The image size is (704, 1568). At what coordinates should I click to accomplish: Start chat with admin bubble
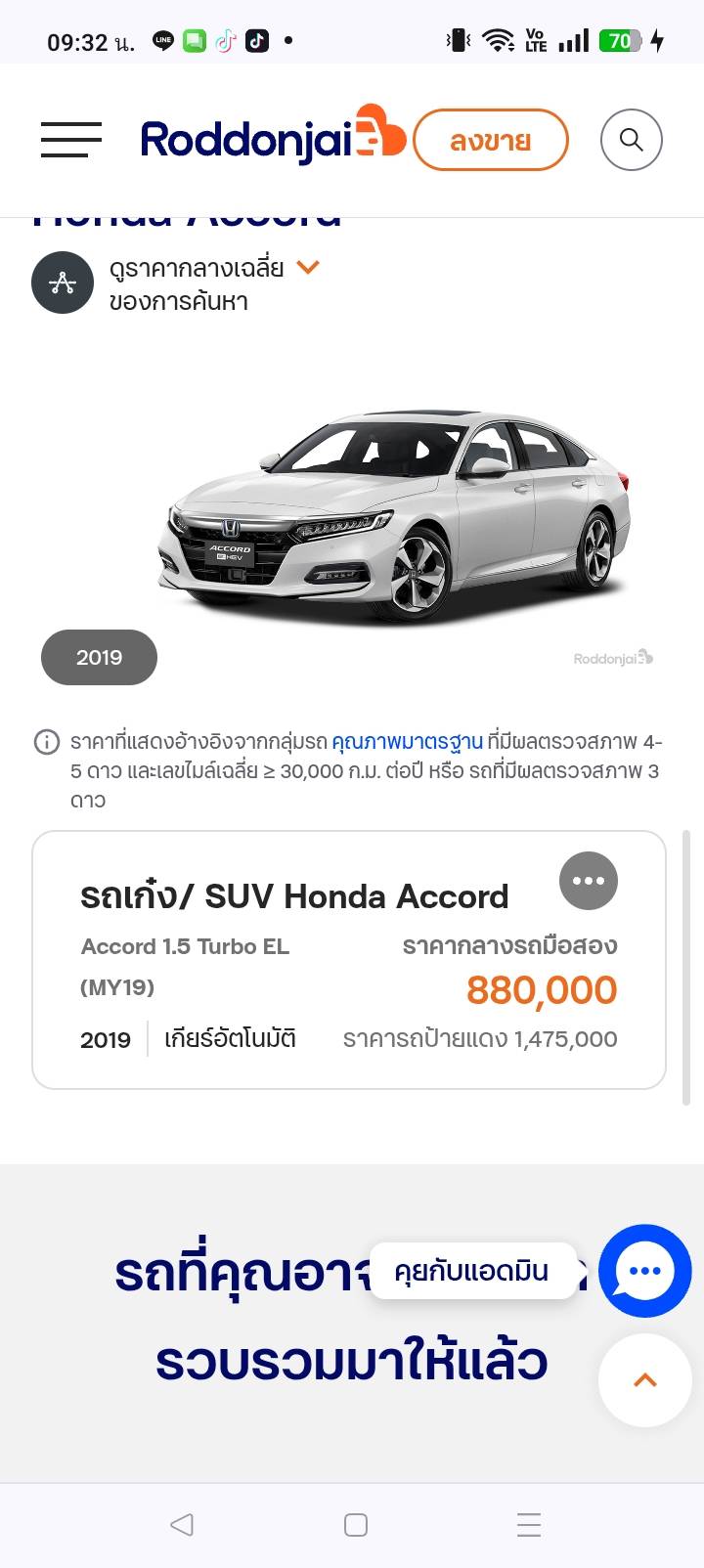point(644,1270)
